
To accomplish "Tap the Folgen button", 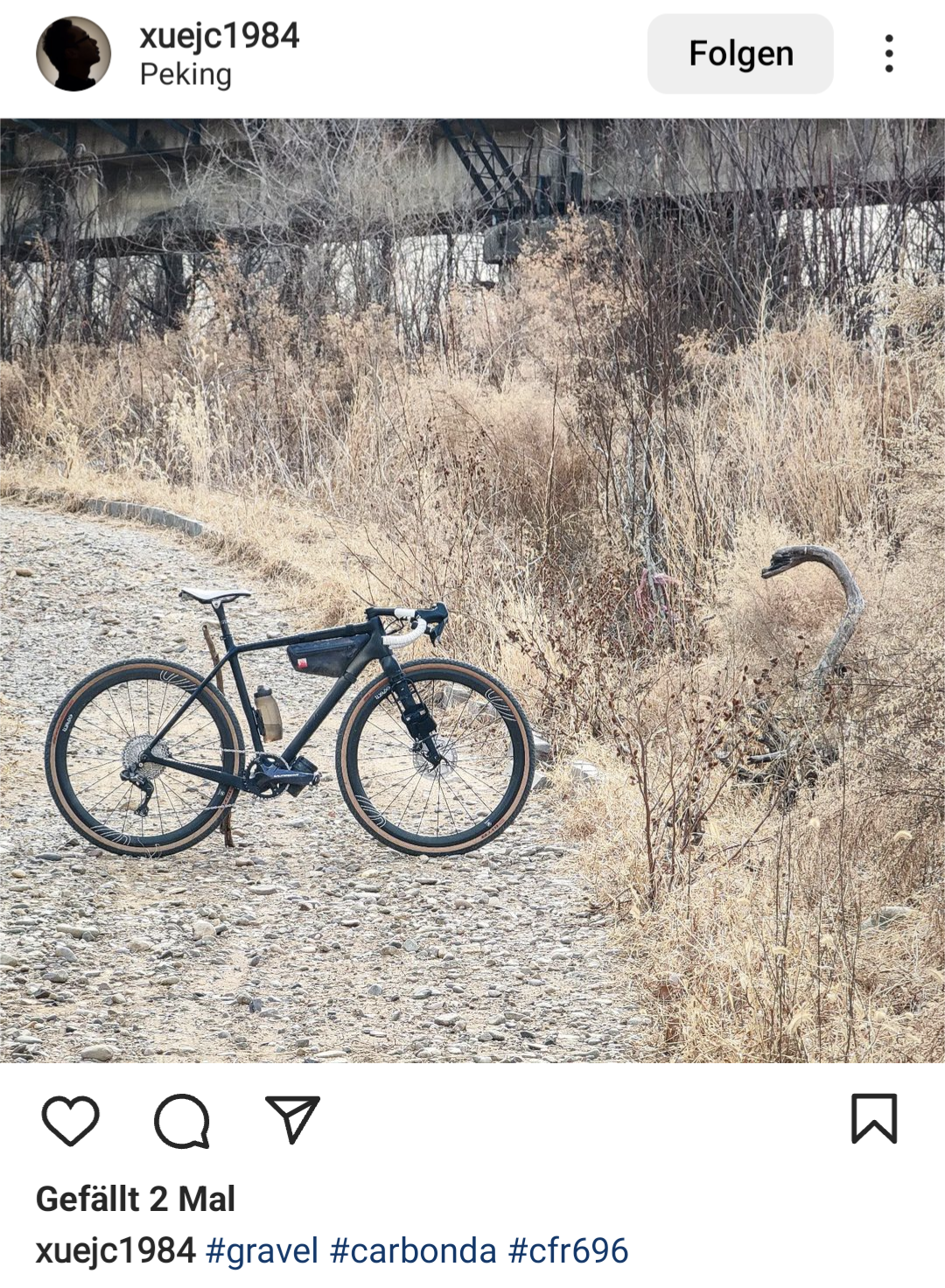I will 740,53.
